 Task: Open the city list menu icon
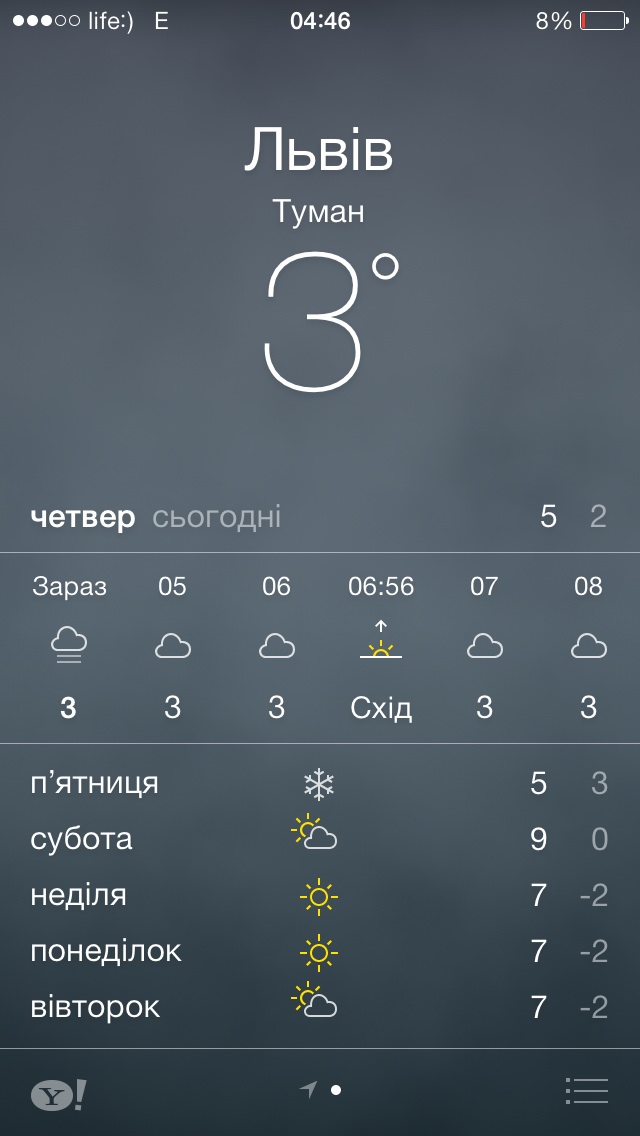point(586,1090)
